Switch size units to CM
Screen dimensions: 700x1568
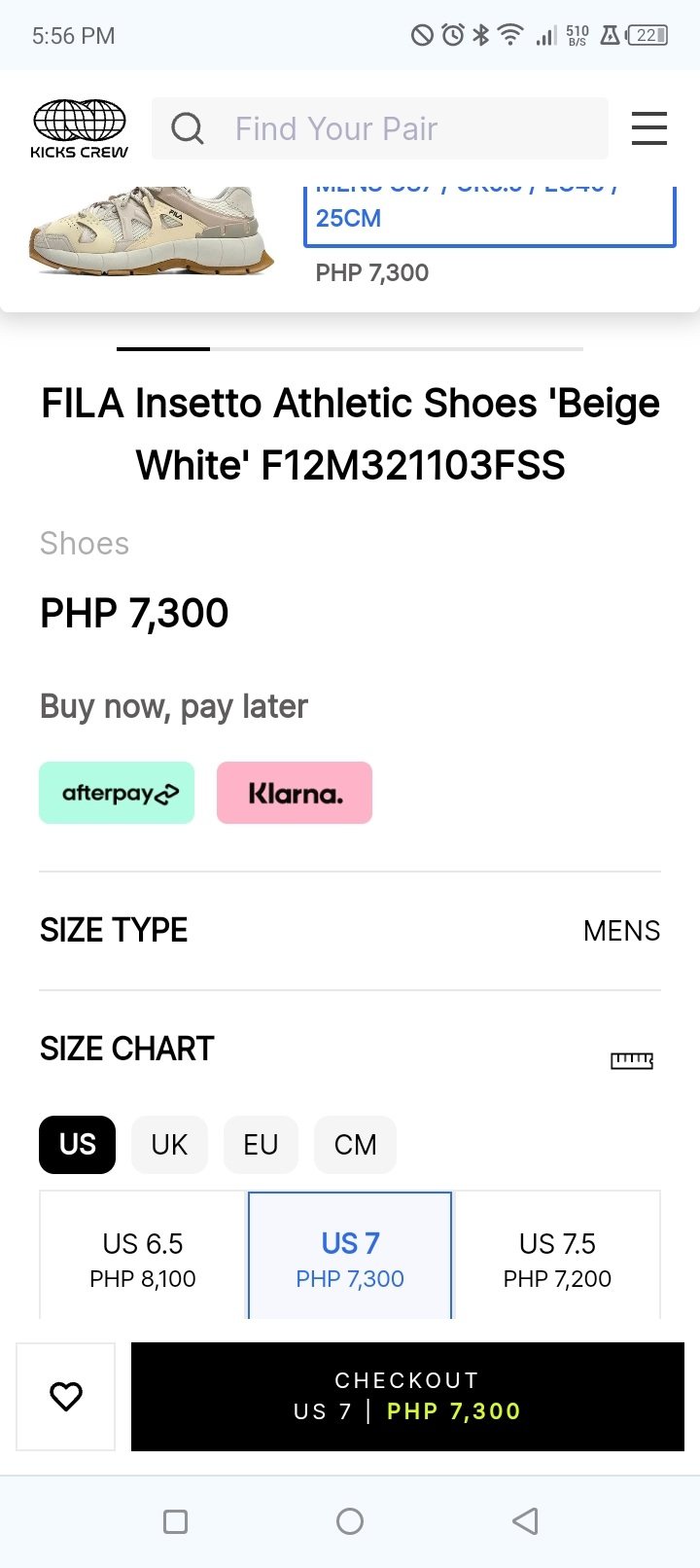tap(355, 1145)
